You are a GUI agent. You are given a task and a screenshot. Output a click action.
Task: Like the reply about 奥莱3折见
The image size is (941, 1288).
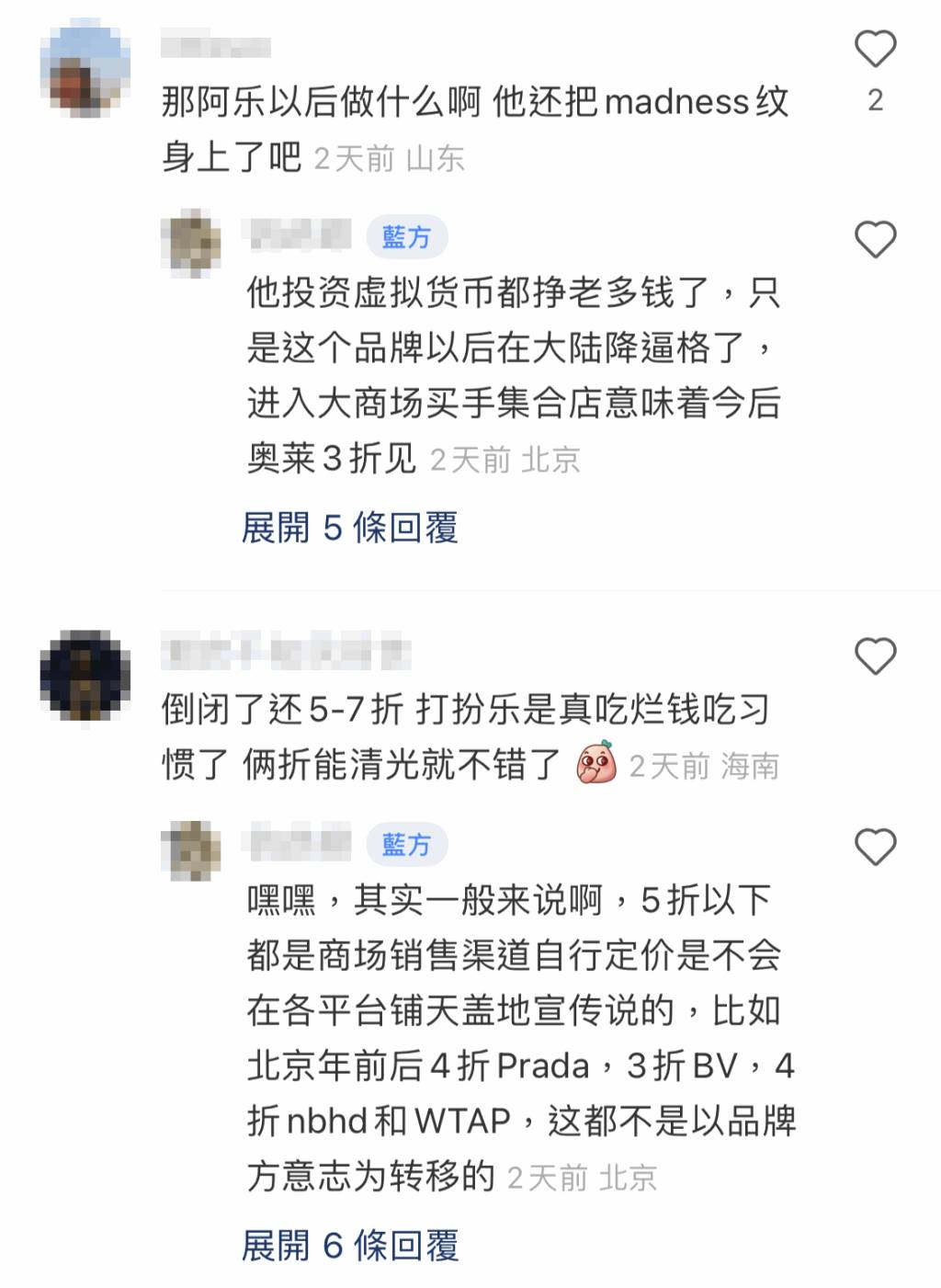(x=875, y=241)
